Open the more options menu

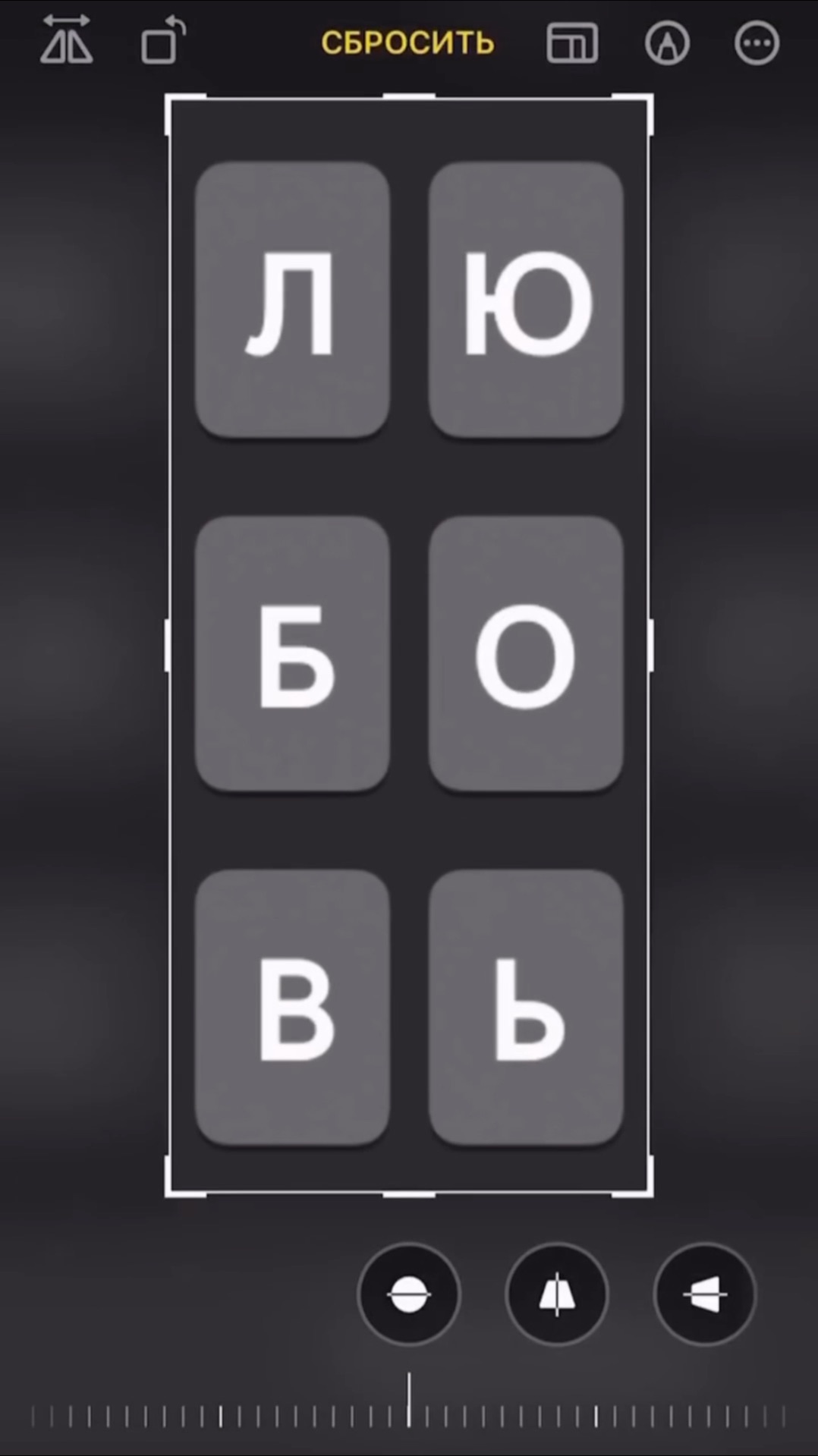point(757,43)
